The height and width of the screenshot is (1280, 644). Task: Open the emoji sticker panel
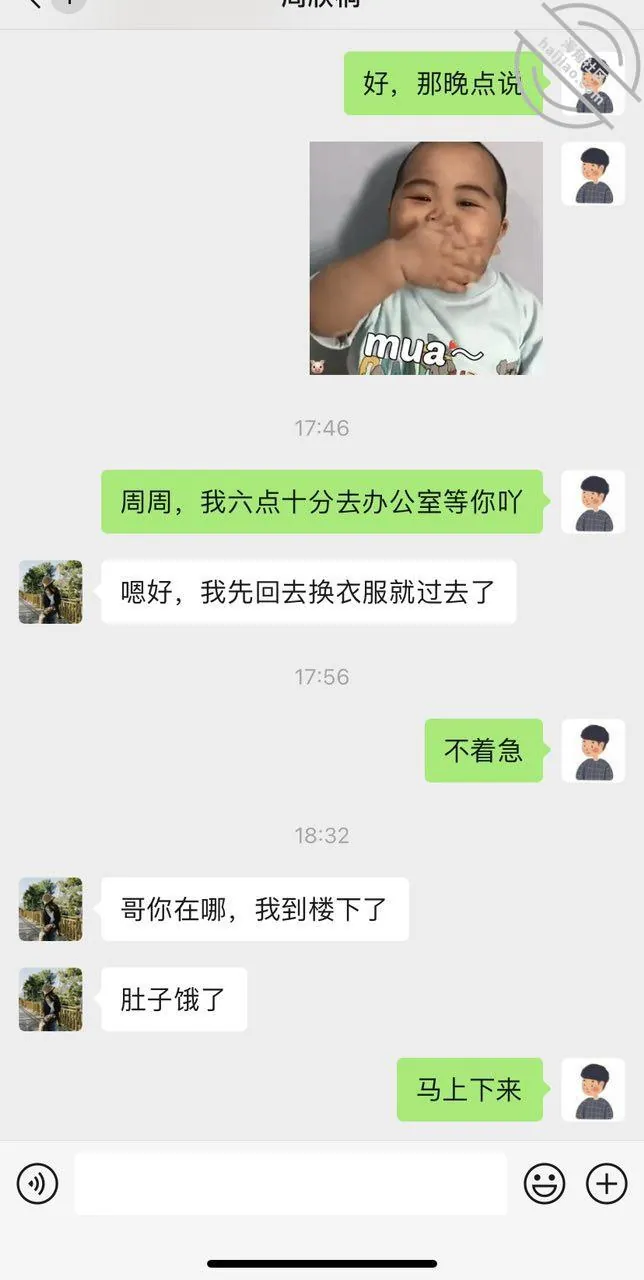point(545,1184)
